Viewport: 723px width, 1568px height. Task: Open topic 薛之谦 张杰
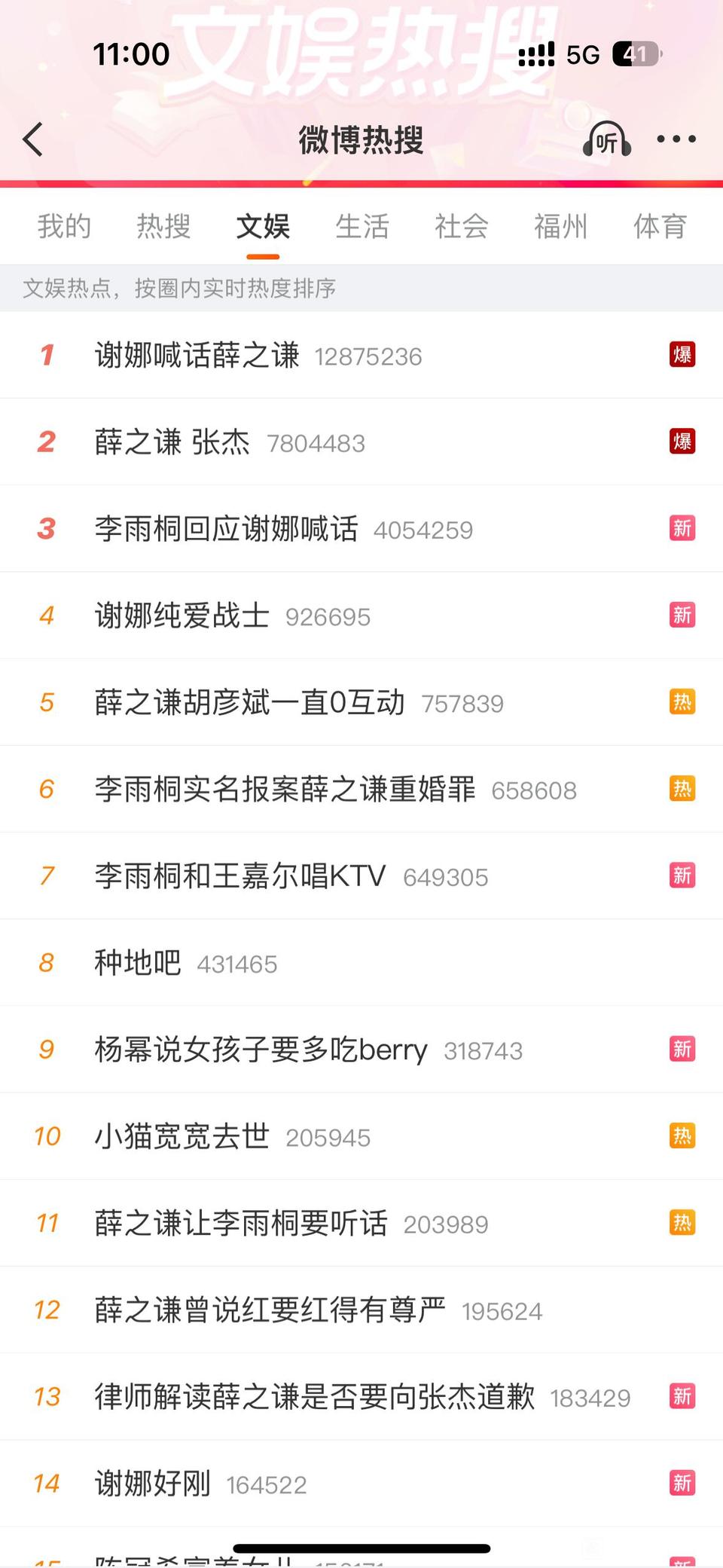point(172,442)
